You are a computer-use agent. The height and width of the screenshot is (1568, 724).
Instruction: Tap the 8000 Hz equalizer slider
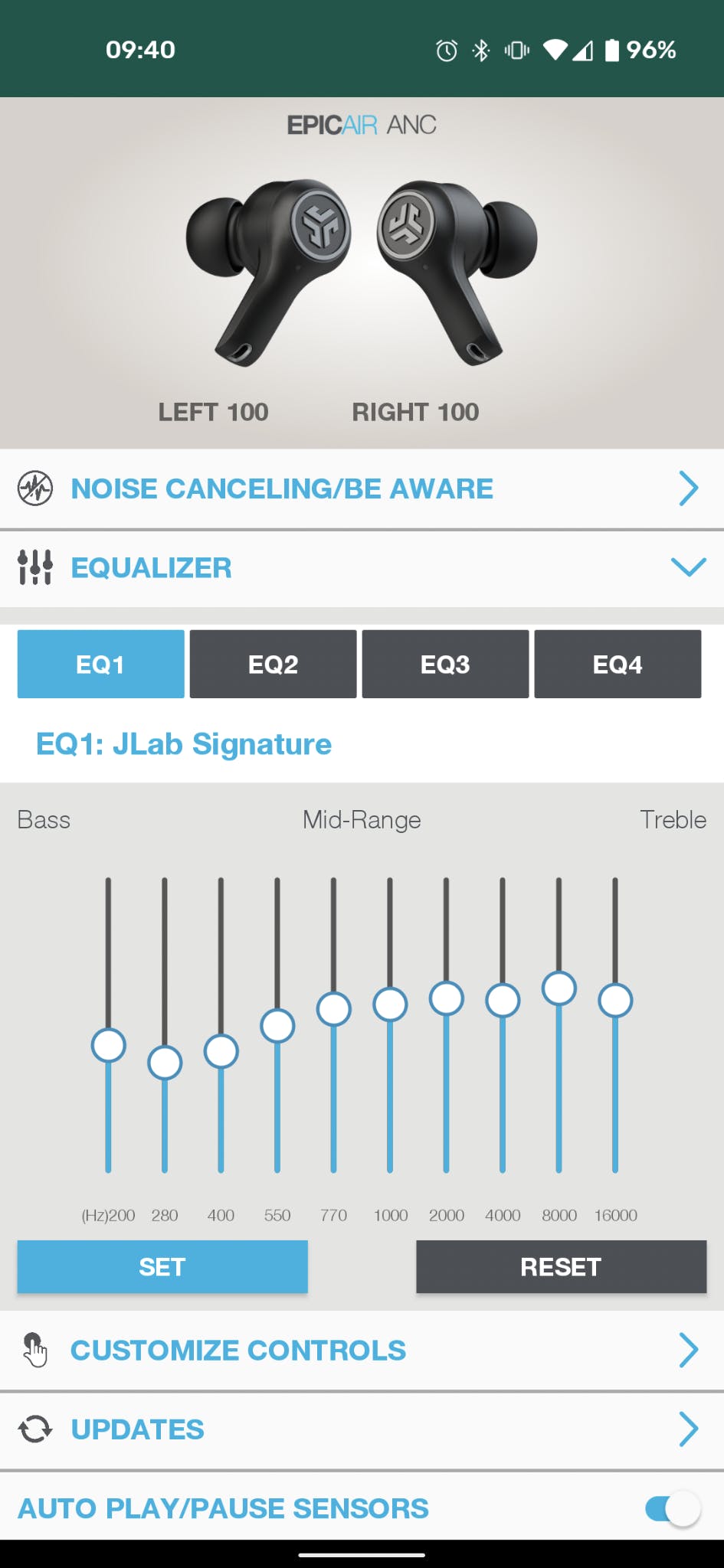click(559, 988)
